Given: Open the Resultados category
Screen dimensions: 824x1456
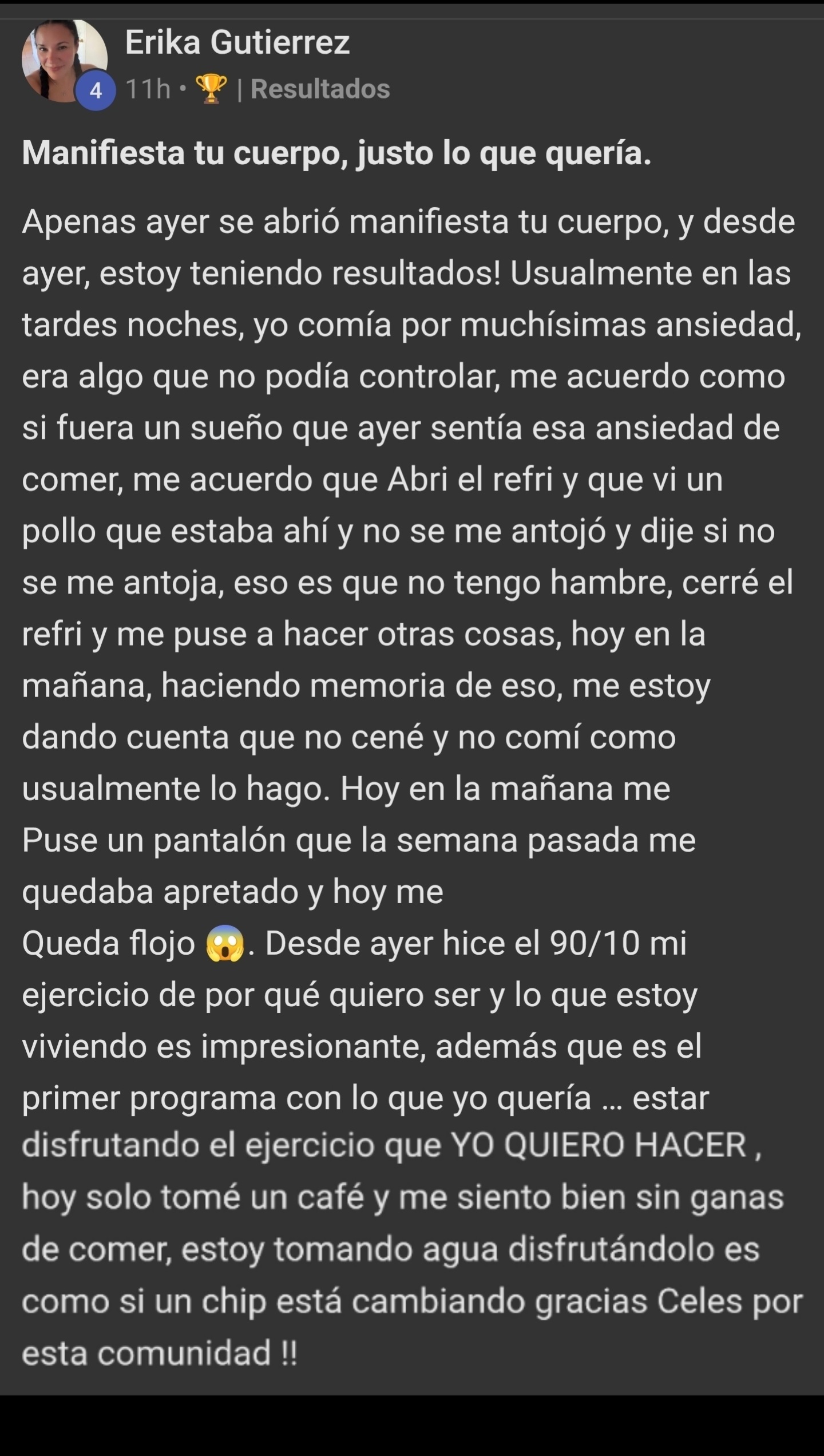Looking at the screenshot, I should pyautogui.click(x=319, y=89).
